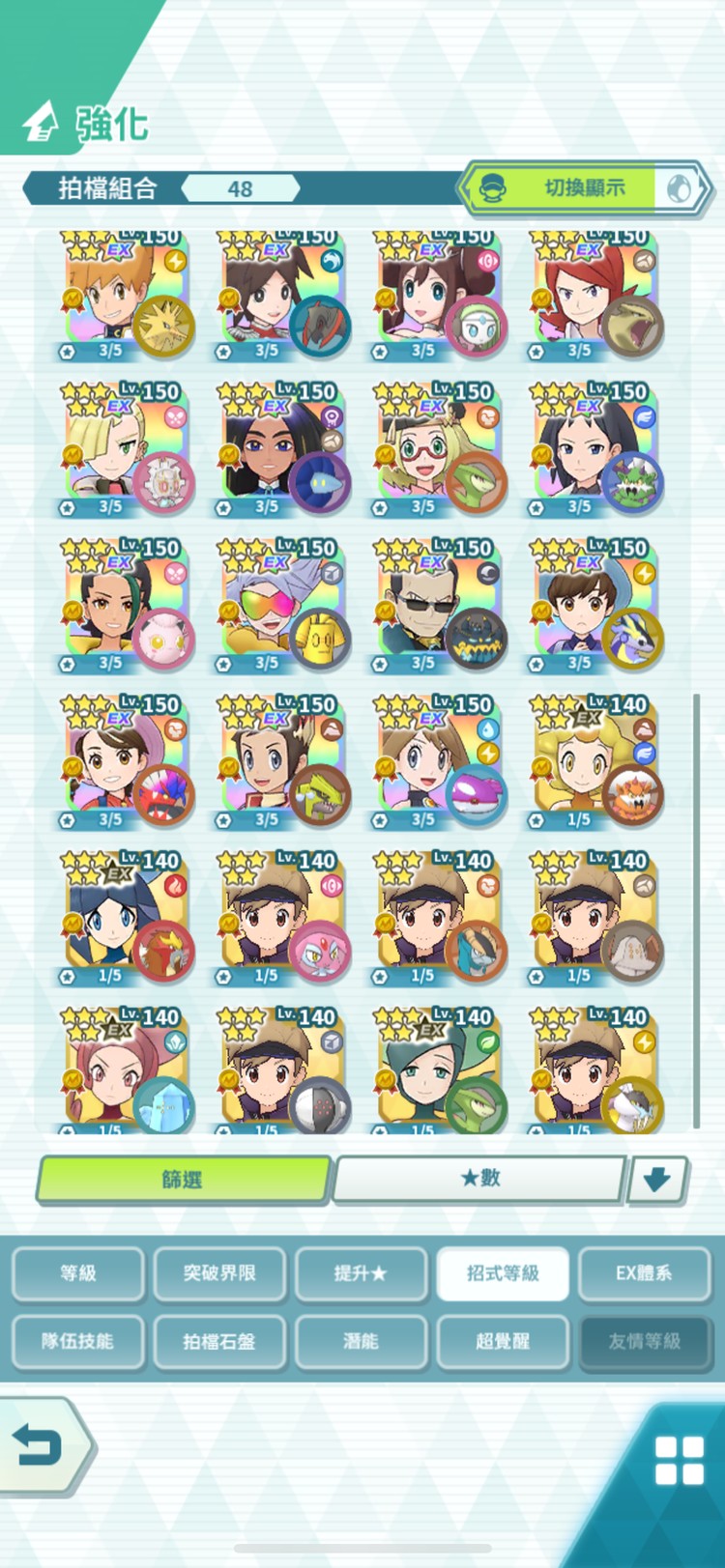Screen dimensions: 725x1568
Task: Open the ★數 sort option
Action: pyautogui.click(x=479, y=1179)
